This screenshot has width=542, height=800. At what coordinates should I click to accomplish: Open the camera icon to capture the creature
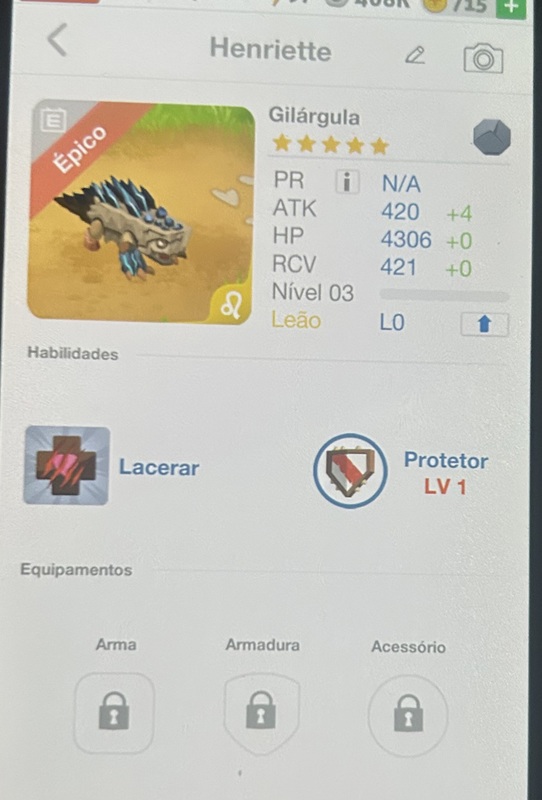point(483,59)
